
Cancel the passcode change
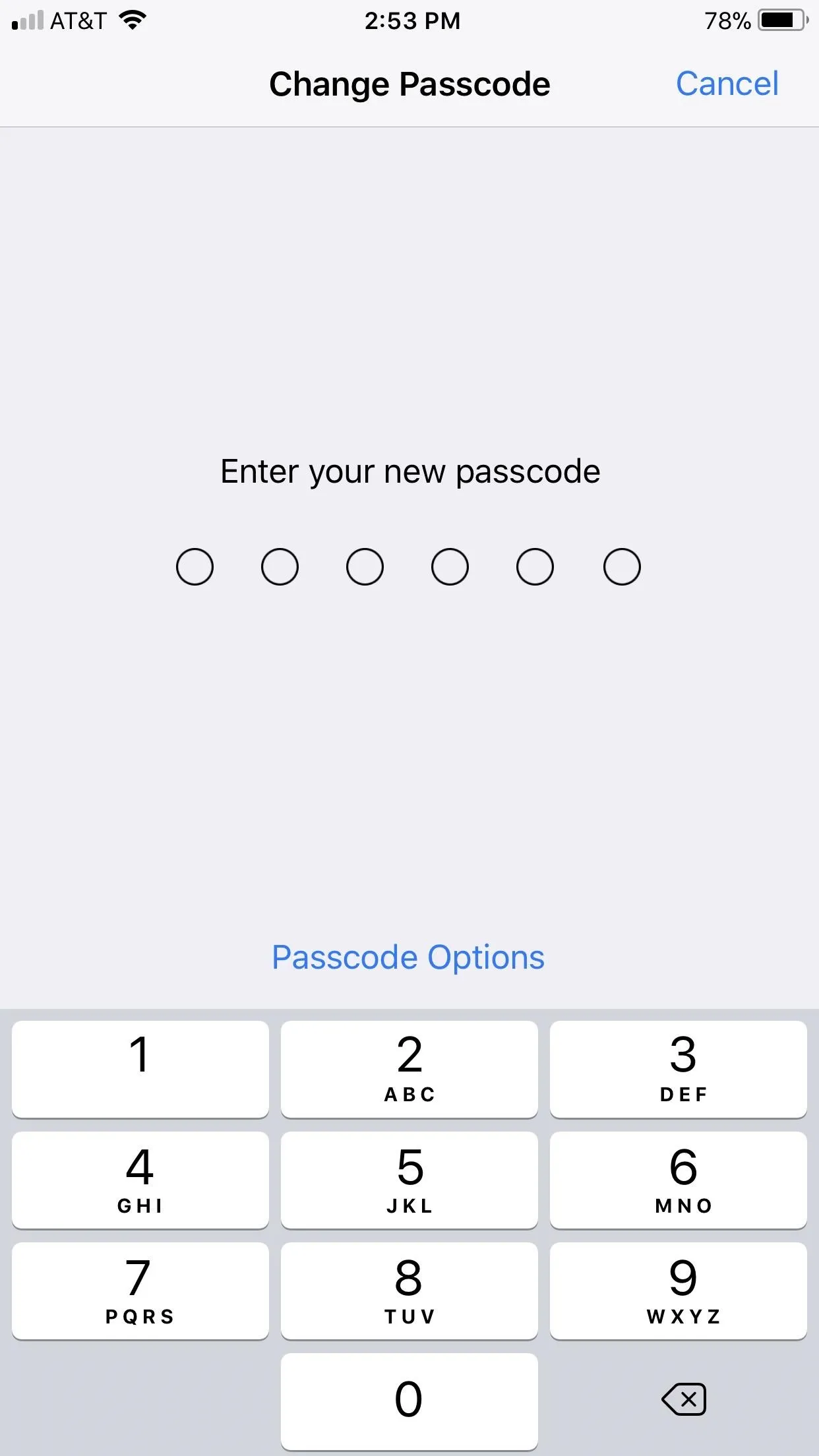click(727, 84)
